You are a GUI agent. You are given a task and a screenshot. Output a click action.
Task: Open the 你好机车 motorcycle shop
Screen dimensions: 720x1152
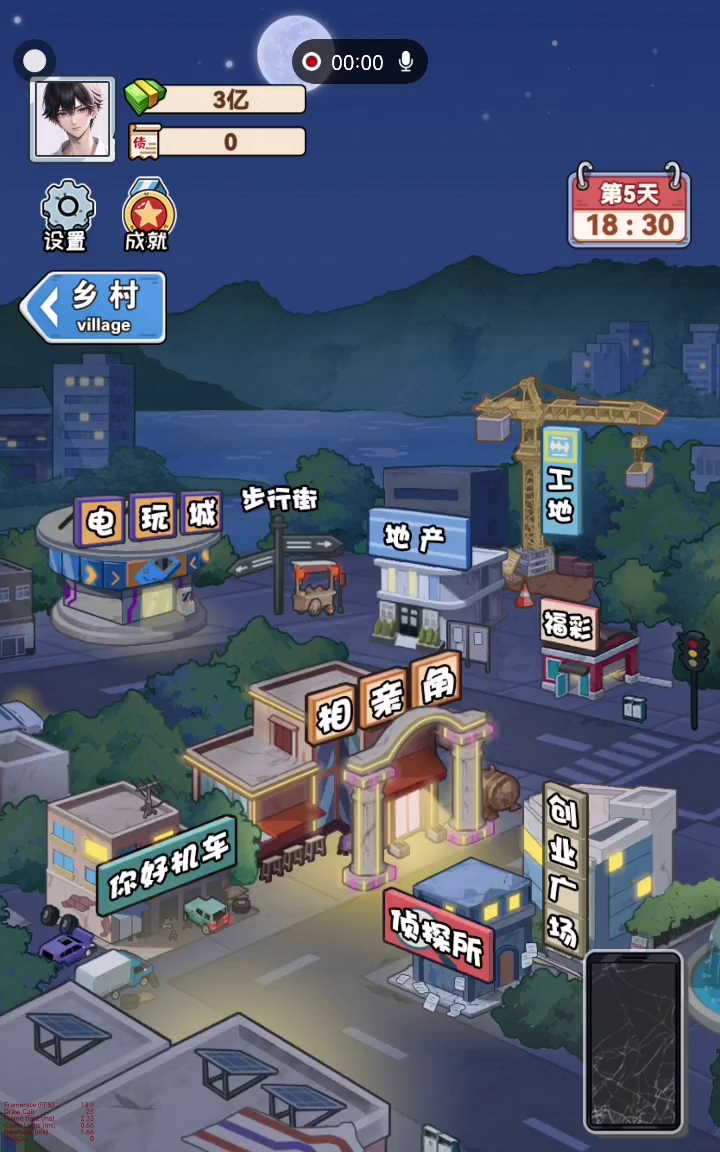tap(165, 872)
